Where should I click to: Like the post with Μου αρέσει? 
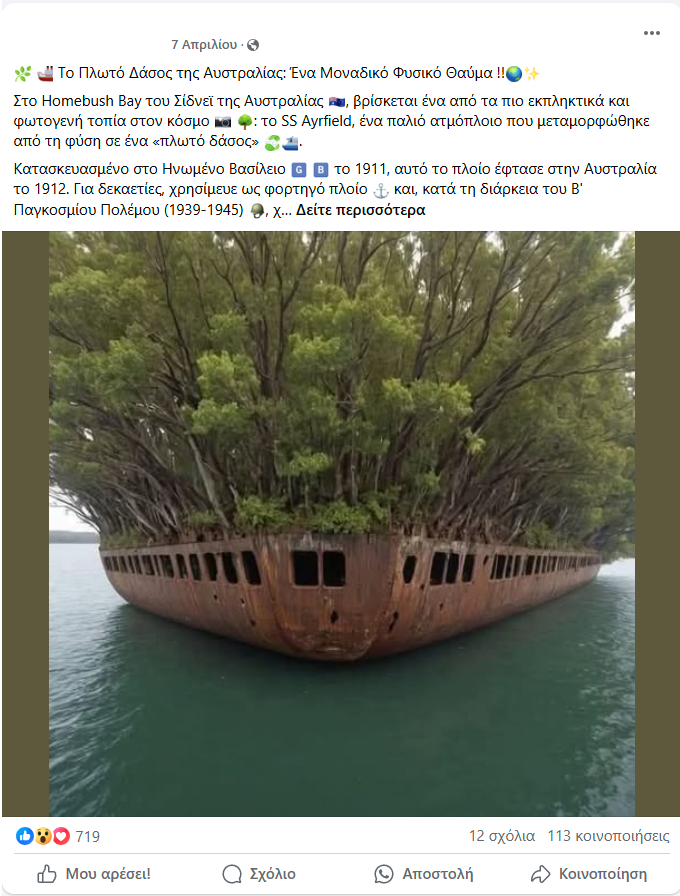(x=95, y=873)
